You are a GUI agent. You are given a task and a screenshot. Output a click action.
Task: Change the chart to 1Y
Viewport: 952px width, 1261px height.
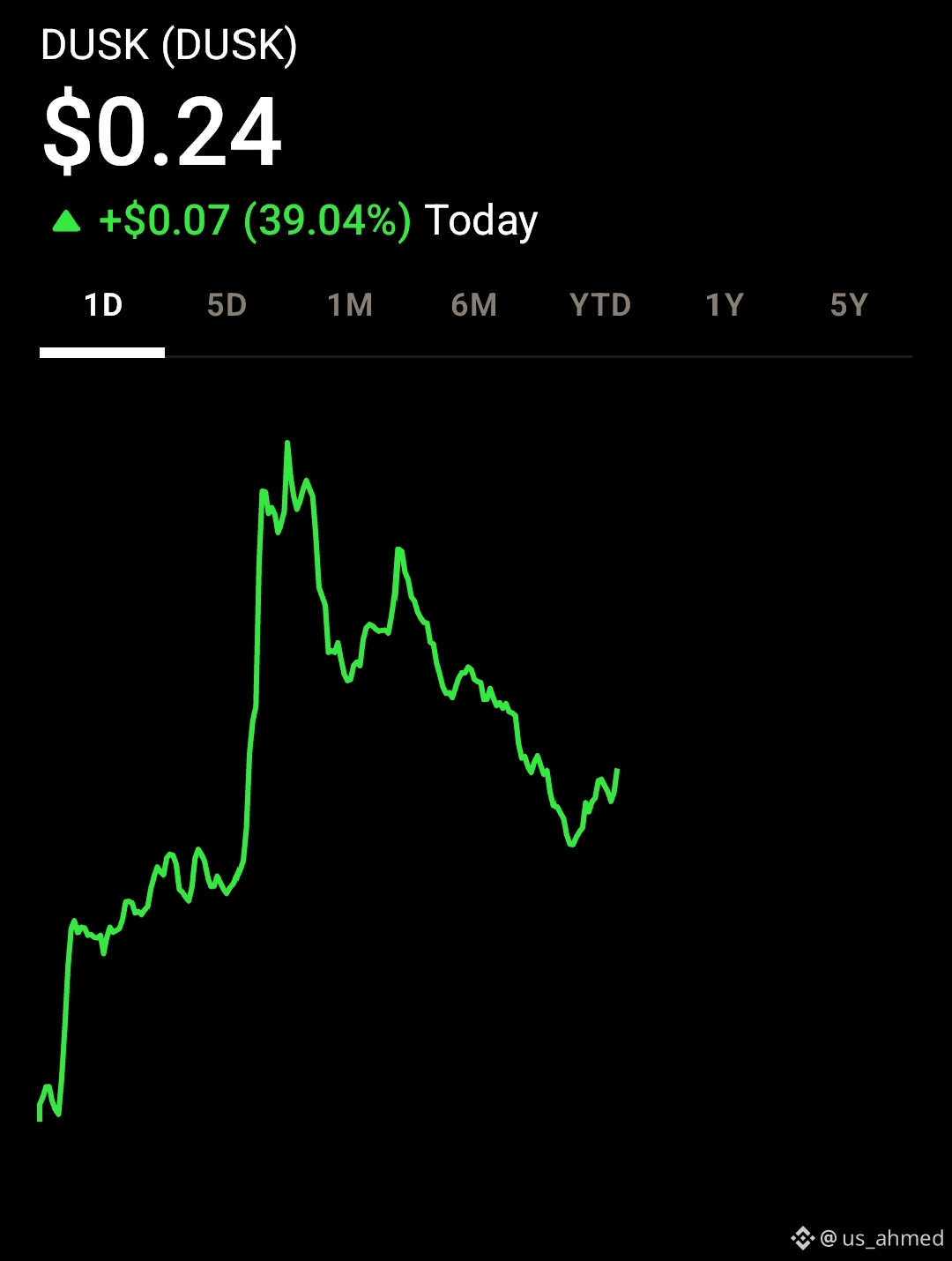click(x=725, y=305)
